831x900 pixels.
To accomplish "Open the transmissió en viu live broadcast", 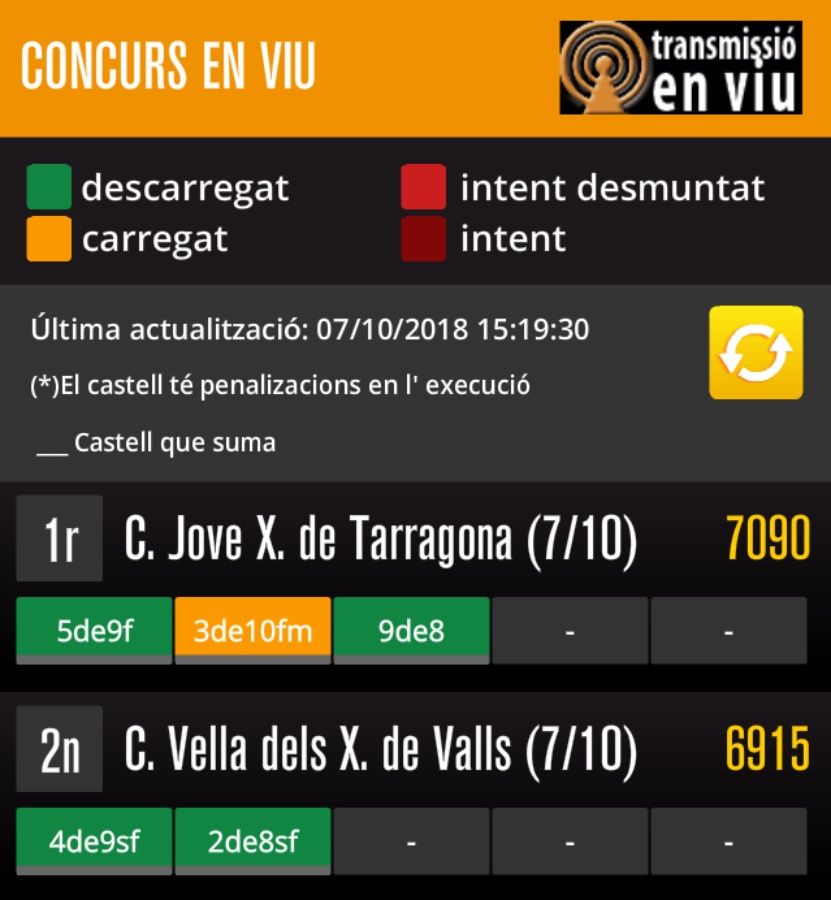I will pyautogui.click(x=680, y=68).
